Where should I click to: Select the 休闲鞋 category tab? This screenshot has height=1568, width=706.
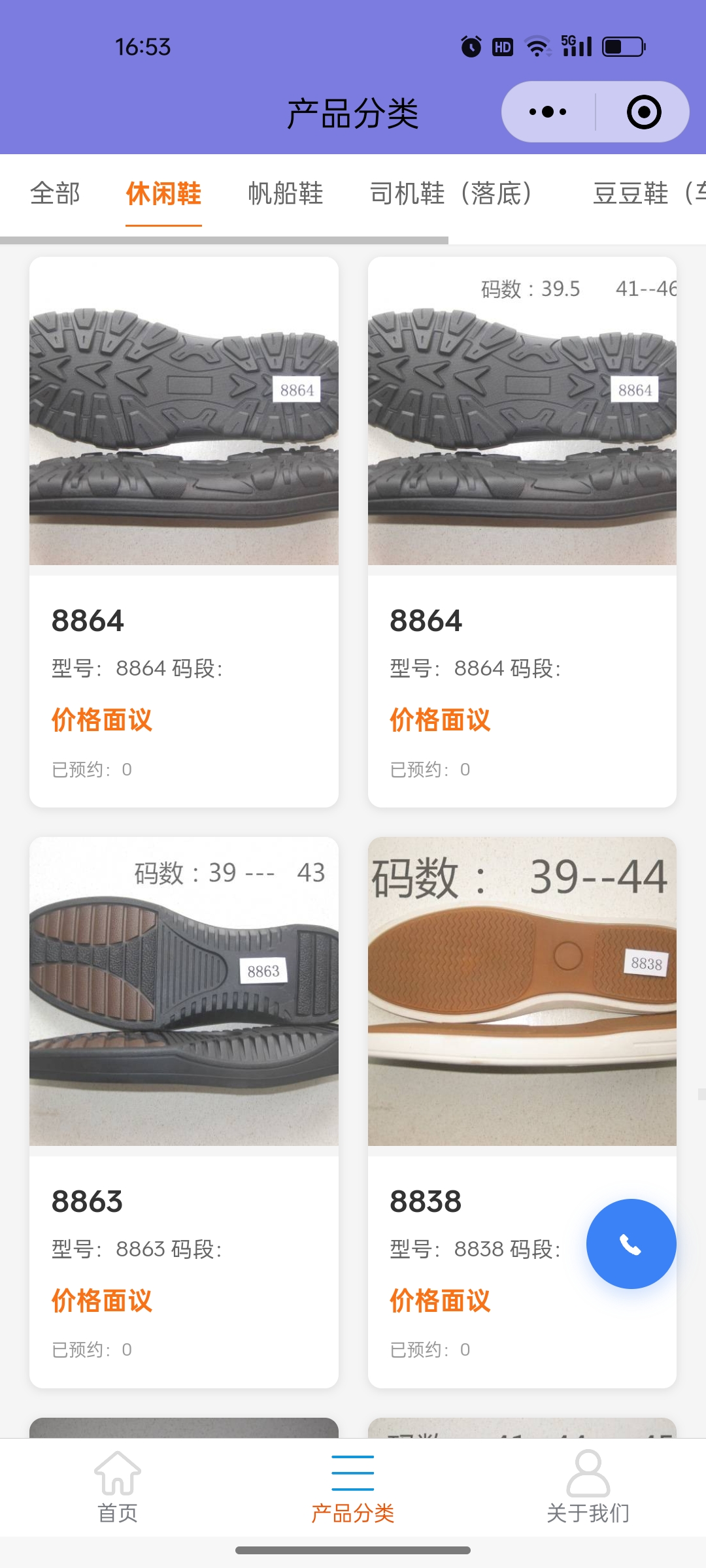163,194
